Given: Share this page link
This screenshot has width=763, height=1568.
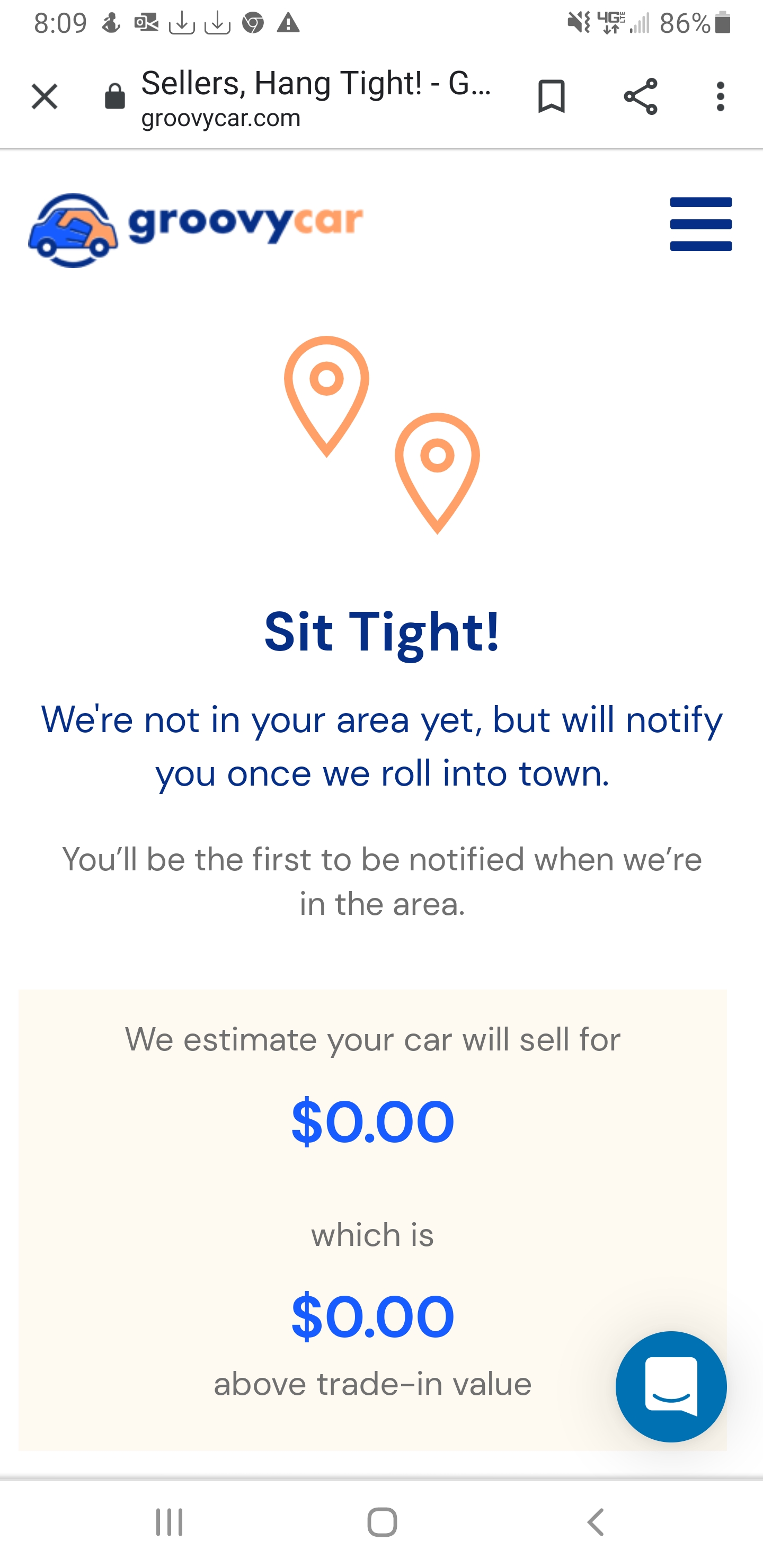Looking at the screenshot, I should tap(640, 96).
